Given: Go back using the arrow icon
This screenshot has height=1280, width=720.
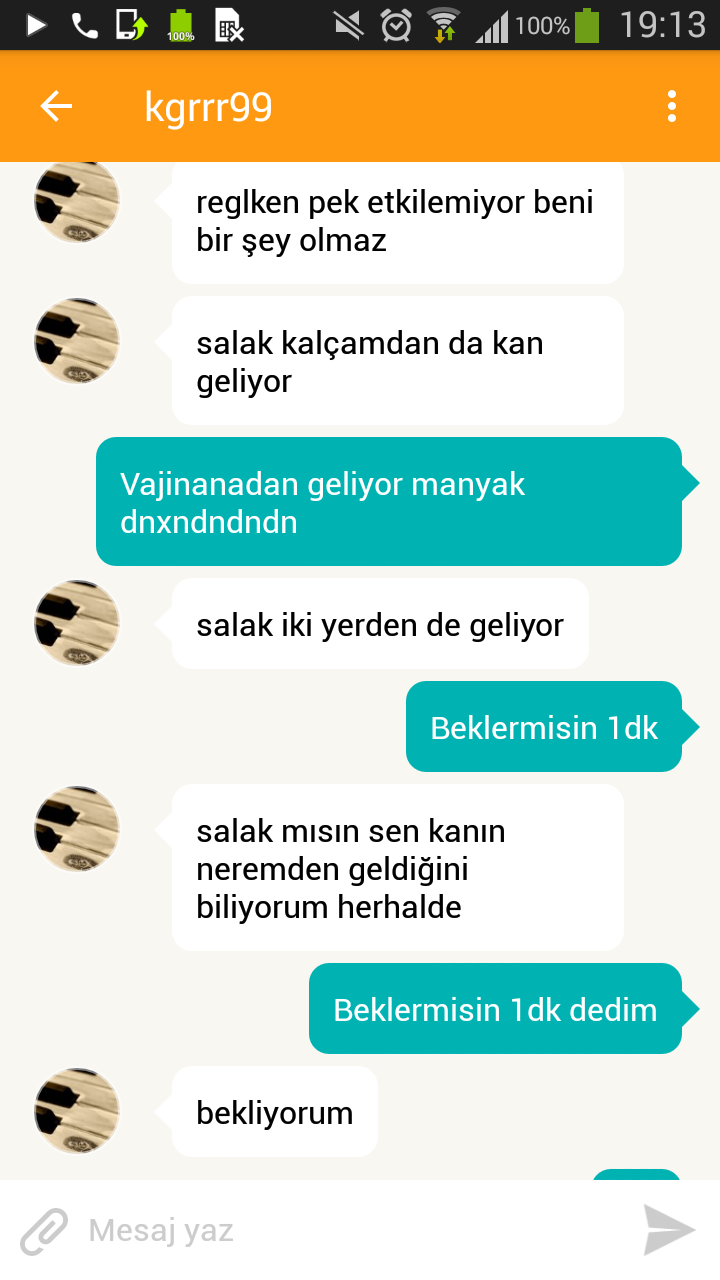Looking at the screenshot, I should (56, 106).
